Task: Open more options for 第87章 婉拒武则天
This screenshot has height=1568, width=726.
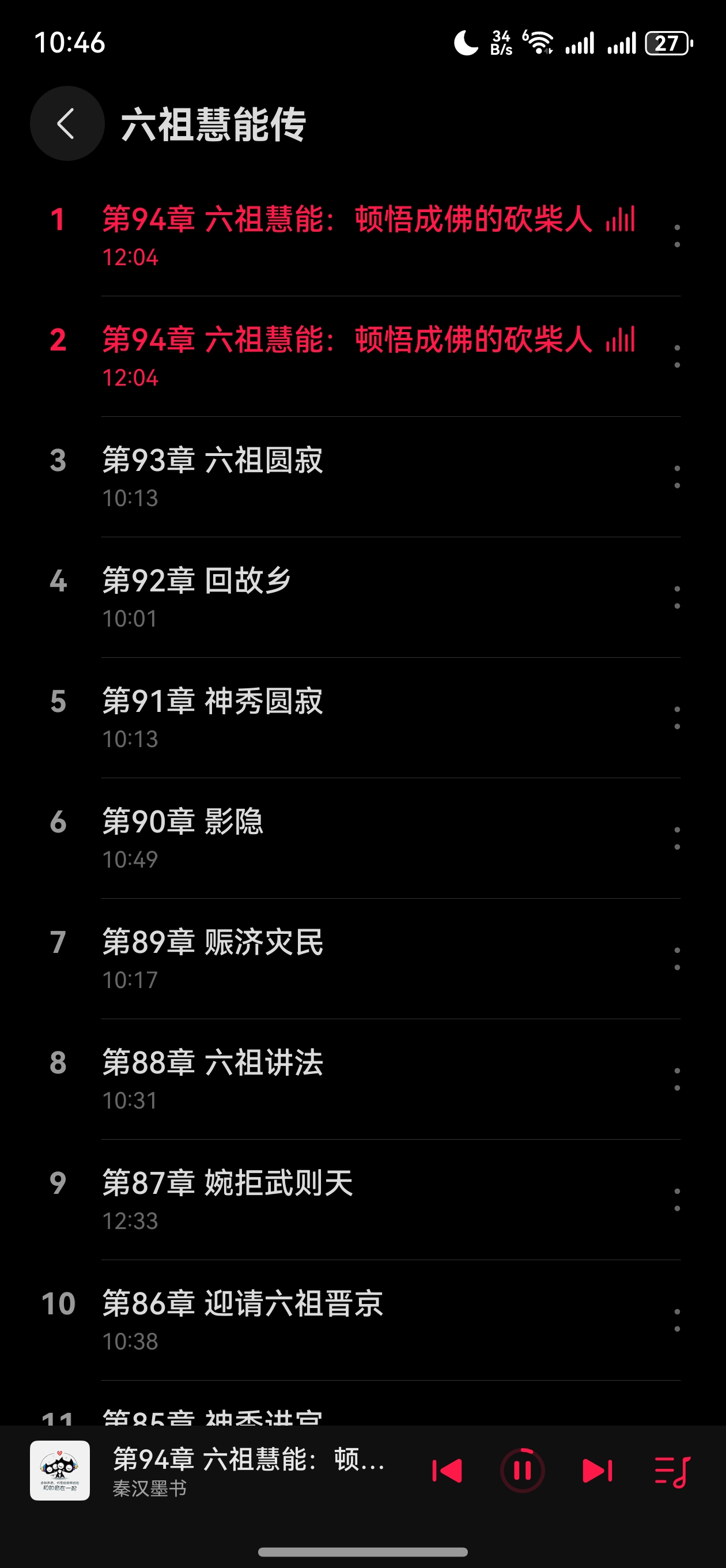Action: pyautogui.click(x=676, y=1200)
